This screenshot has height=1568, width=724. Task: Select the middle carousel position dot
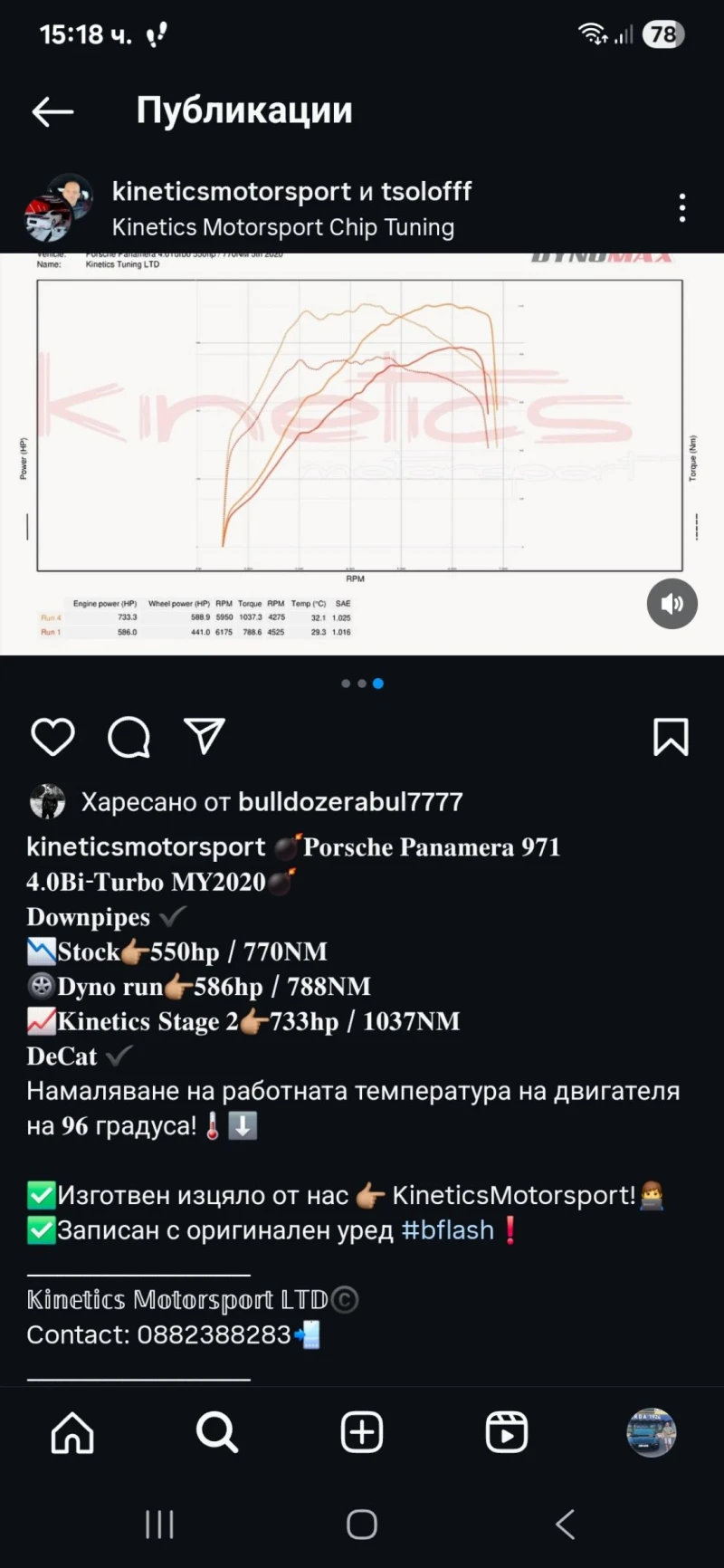(x=362, y=684)
